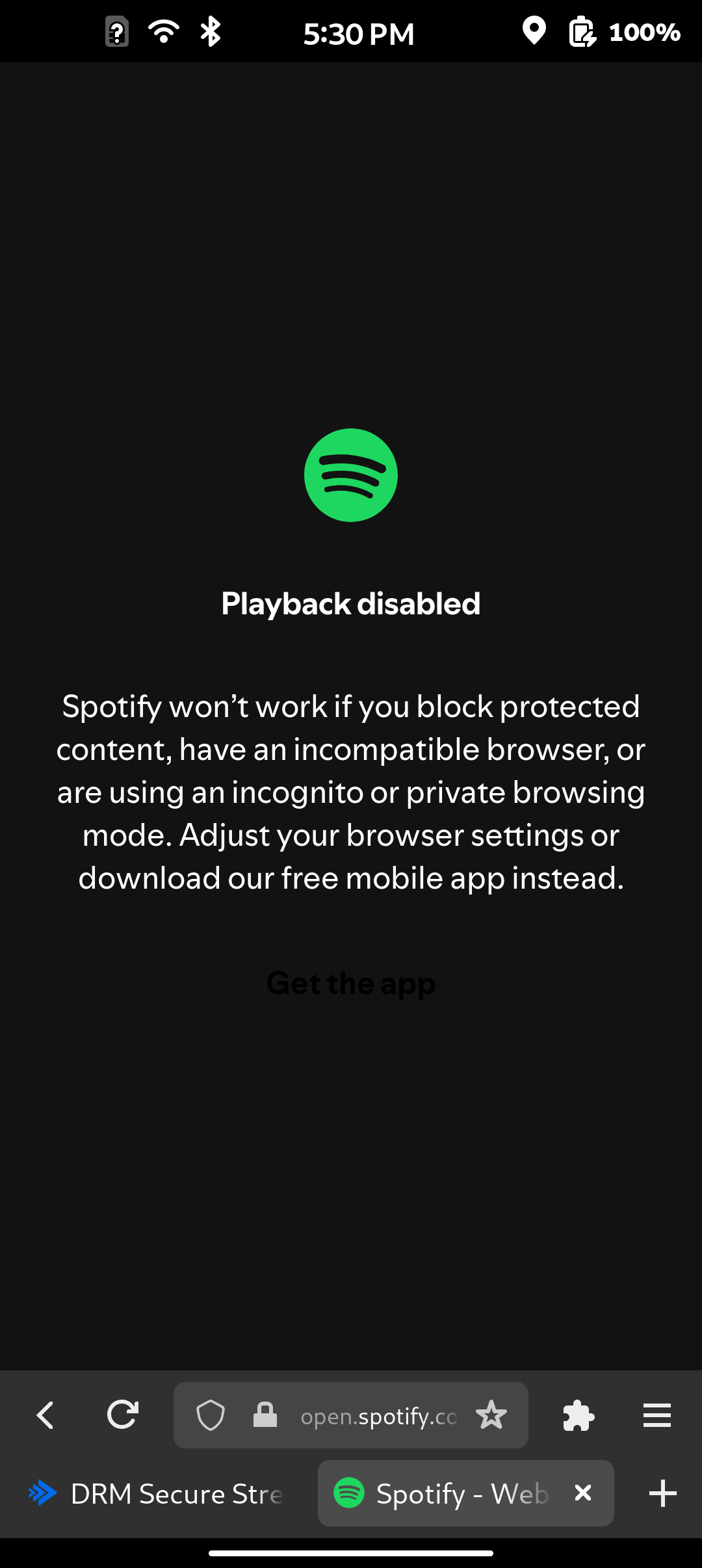The image size is (702, 1568).
Task: View site security lock info
Action: click(265, 1415)
